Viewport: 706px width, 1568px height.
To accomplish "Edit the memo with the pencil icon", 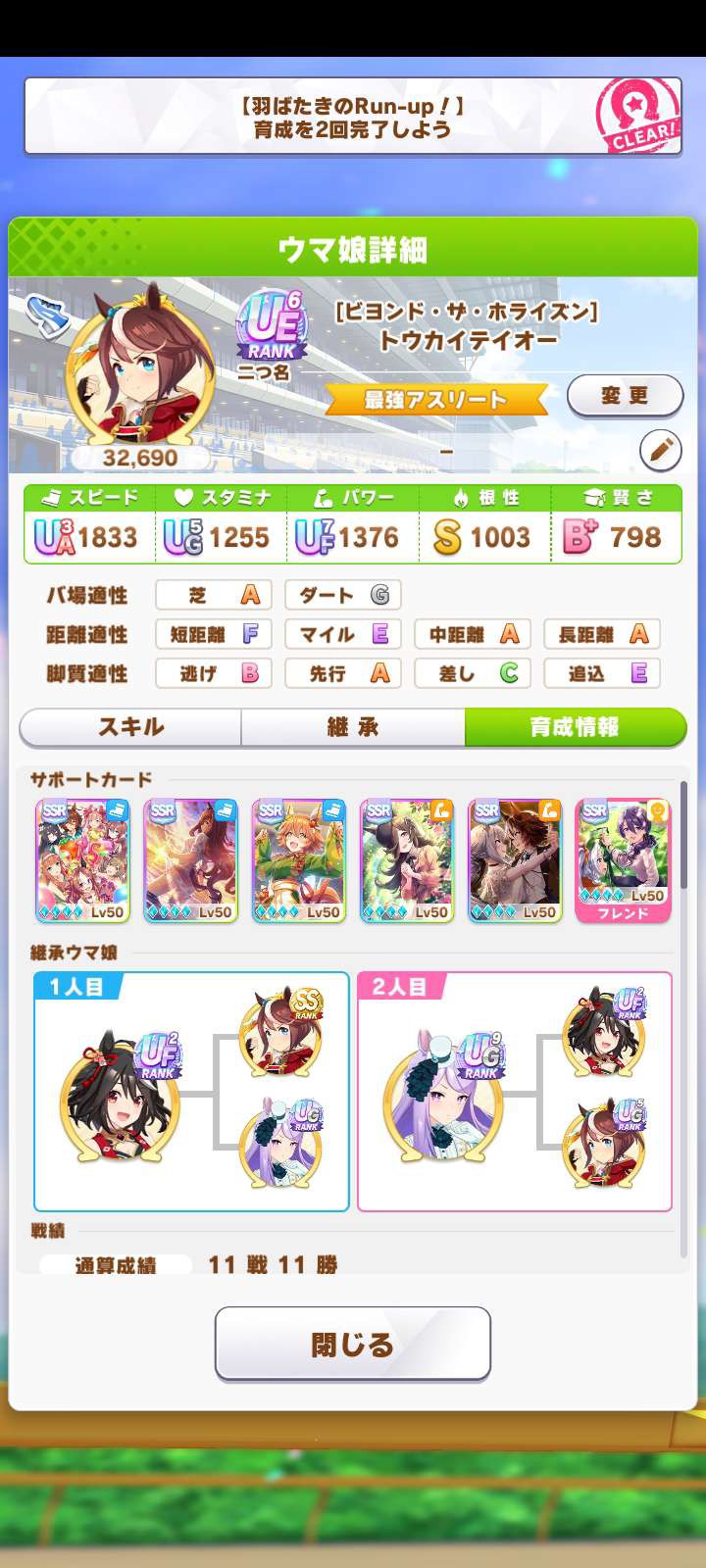I will point(660,451).
